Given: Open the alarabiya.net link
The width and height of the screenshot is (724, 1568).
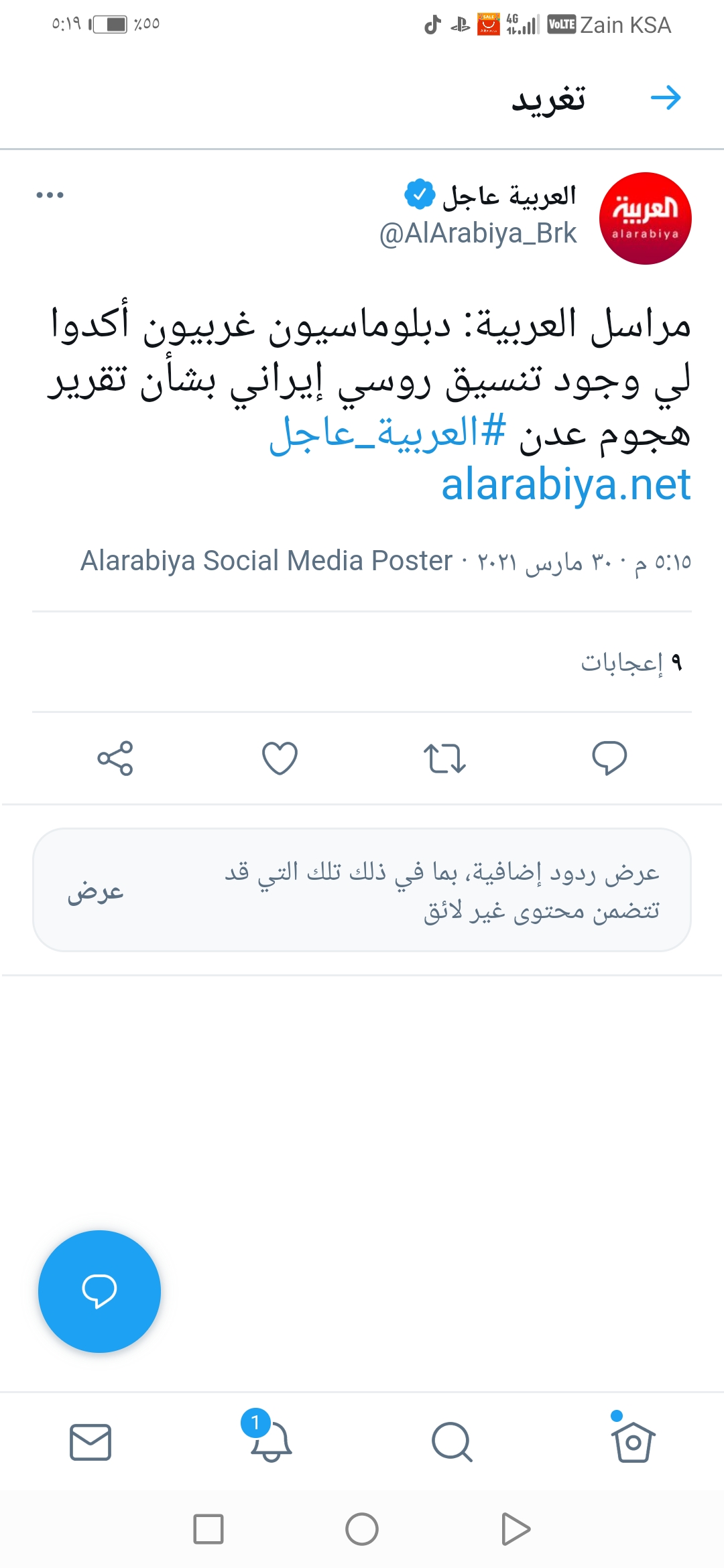Looking at the screenshot, I should [566, 484].
